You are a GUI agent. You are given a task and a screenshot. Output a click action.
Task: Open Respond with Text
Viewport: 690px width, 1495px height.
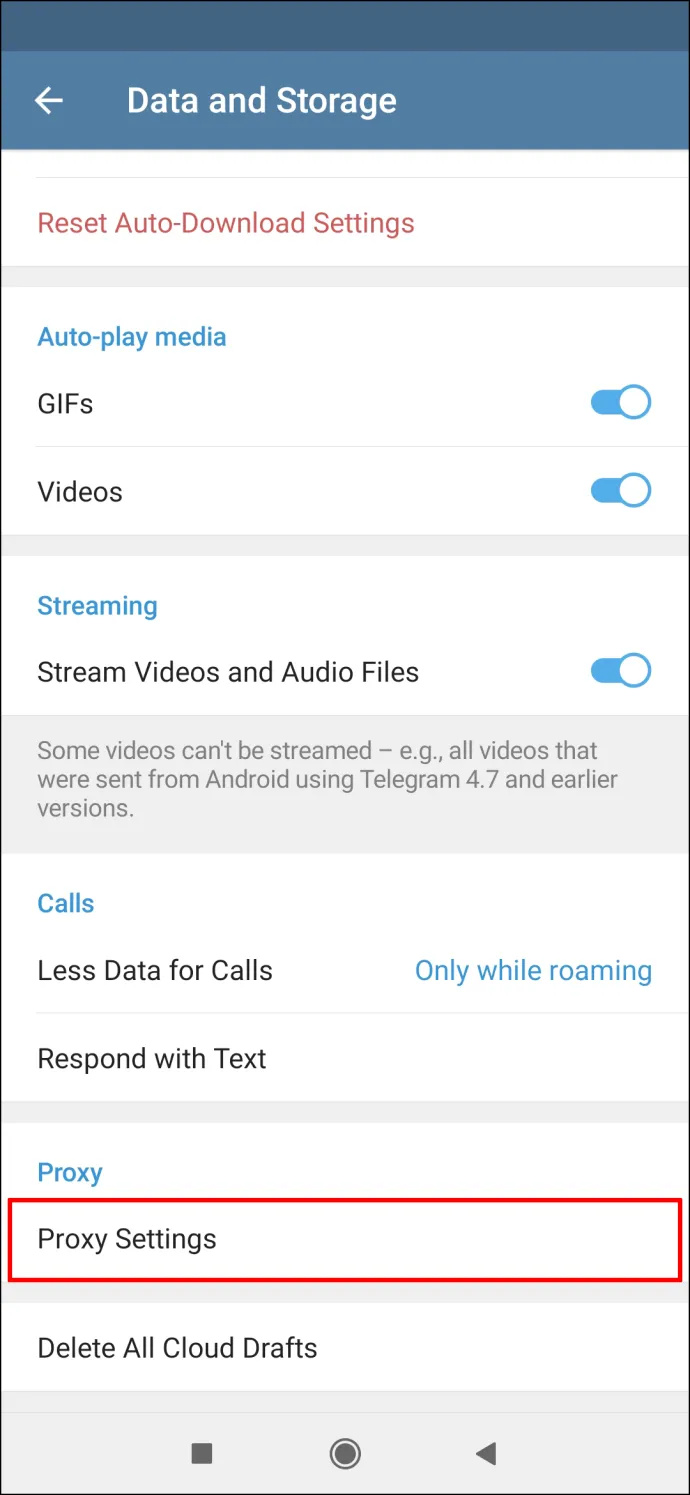pyautogui.click(x=345, y=1058)
